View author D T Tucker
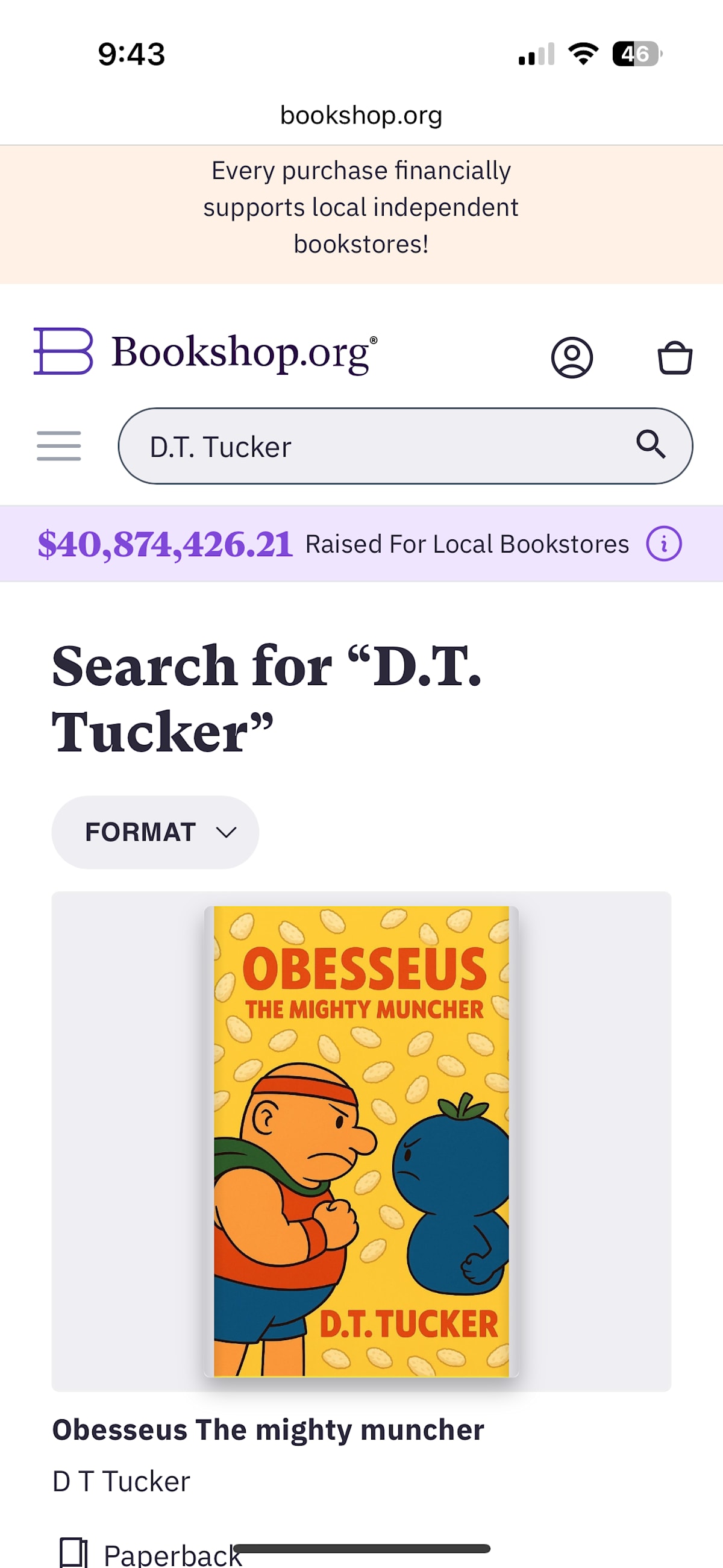This screenshot has width=723, height=1568. tap(121, 1482)
